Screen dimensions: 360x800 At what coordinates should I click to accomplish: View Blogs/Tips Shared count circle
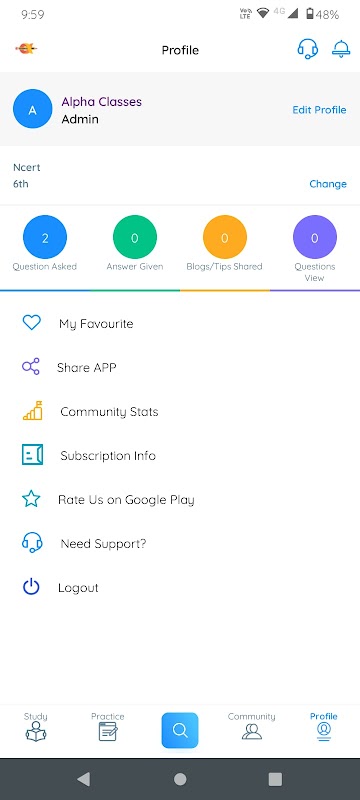coord(225,237)
